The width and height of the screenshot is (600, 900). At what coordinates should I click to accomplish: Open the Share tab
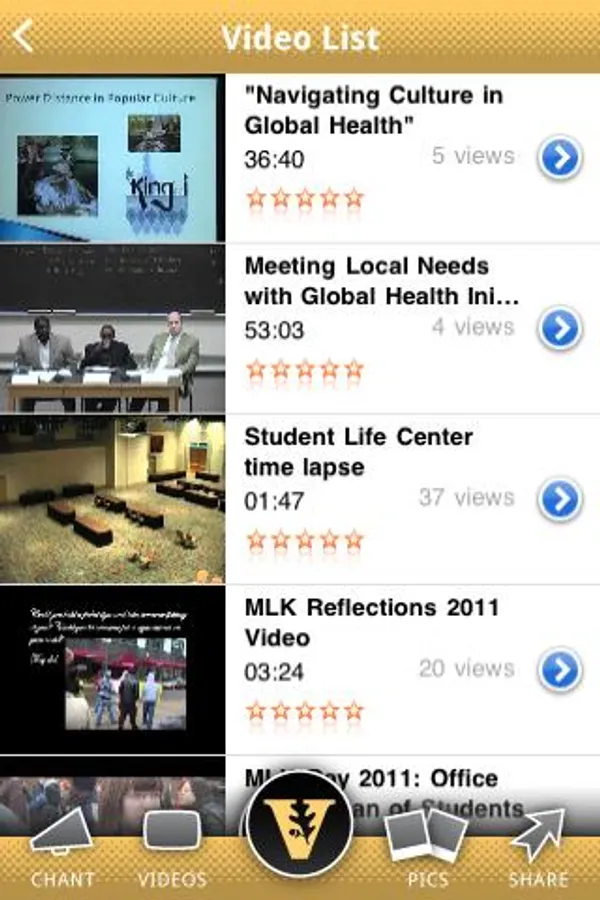(x=539, y=849)
